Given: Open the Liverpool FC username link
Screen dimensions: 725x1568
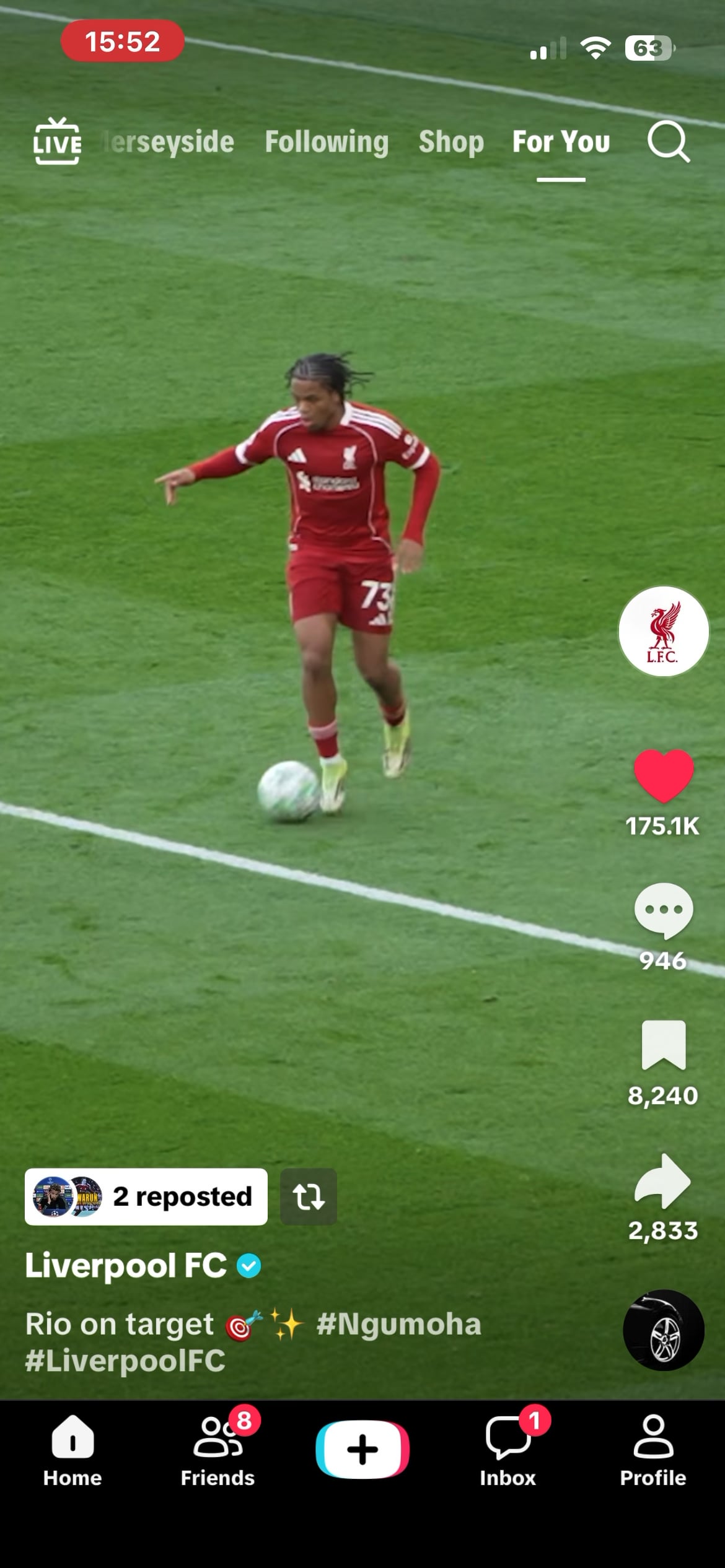Looking at the screenshot, I should (x=126, y=1265).
